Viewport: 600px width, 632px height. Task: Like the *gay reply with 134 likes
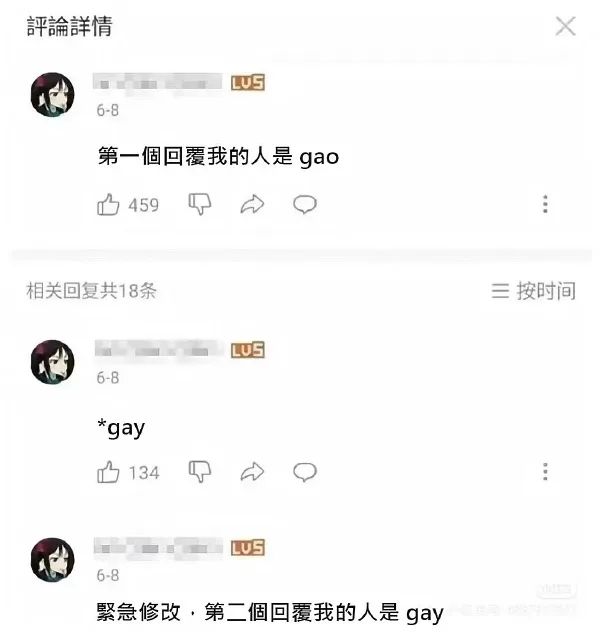(109, 472)
